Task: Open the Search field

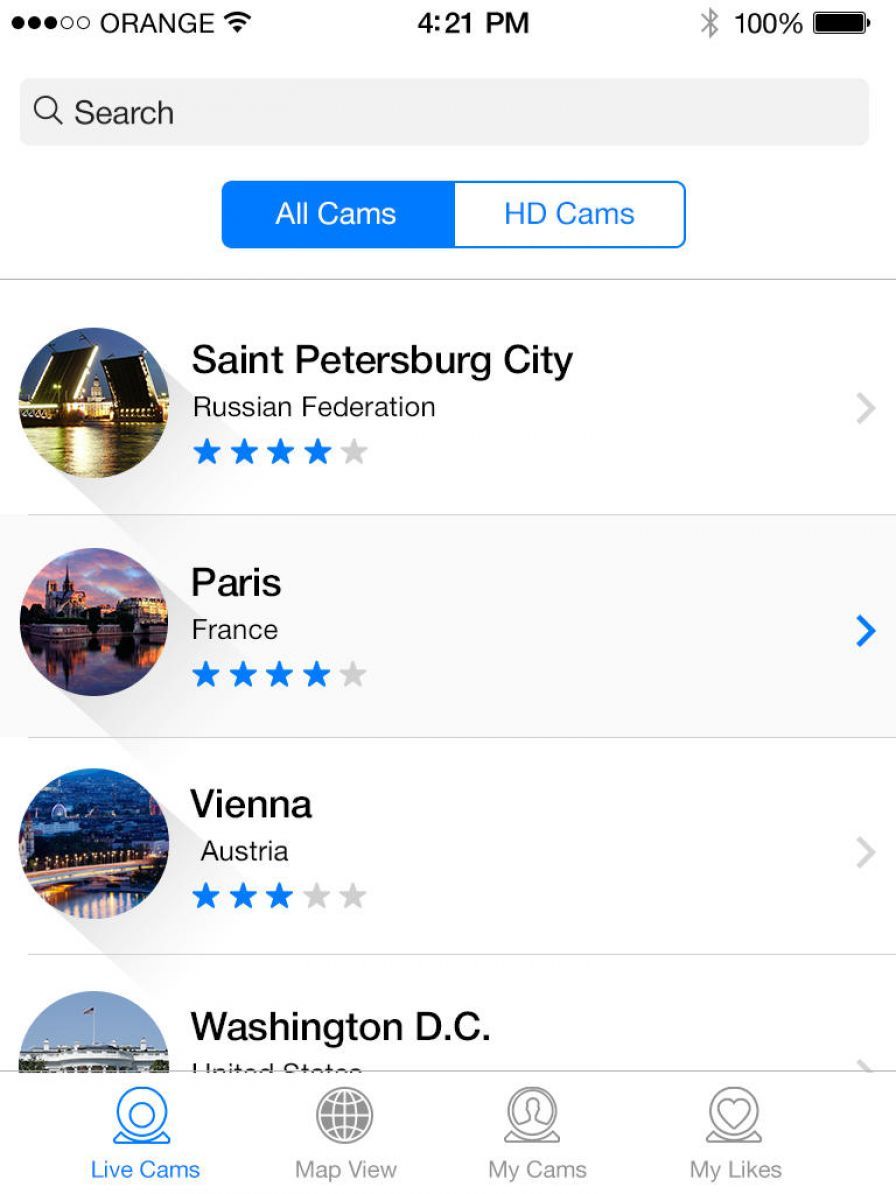Action: 444,112
